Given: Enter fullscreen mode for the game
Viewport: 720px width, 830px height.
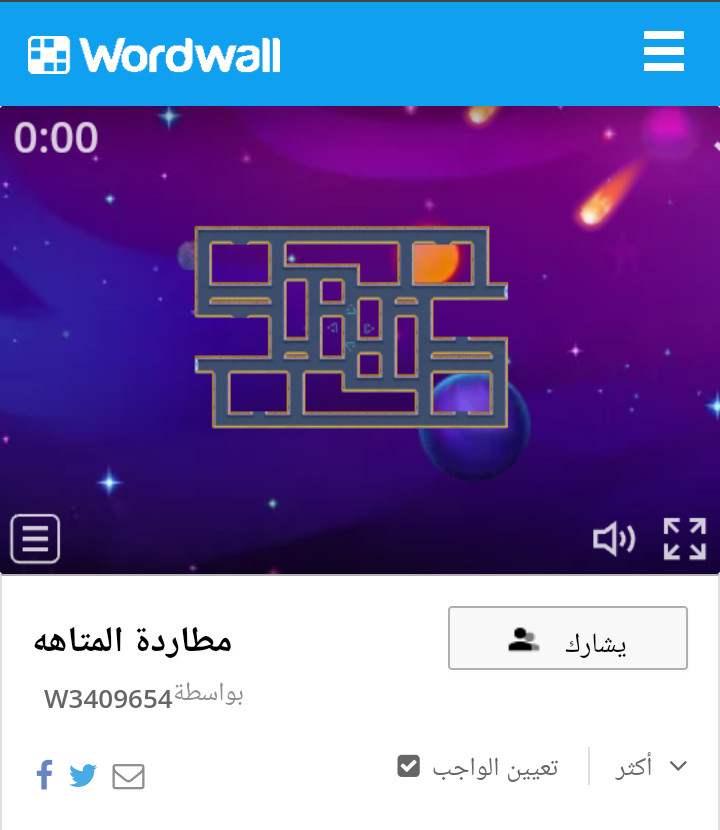Looking at the screenshot, I should tap(685, 539).
